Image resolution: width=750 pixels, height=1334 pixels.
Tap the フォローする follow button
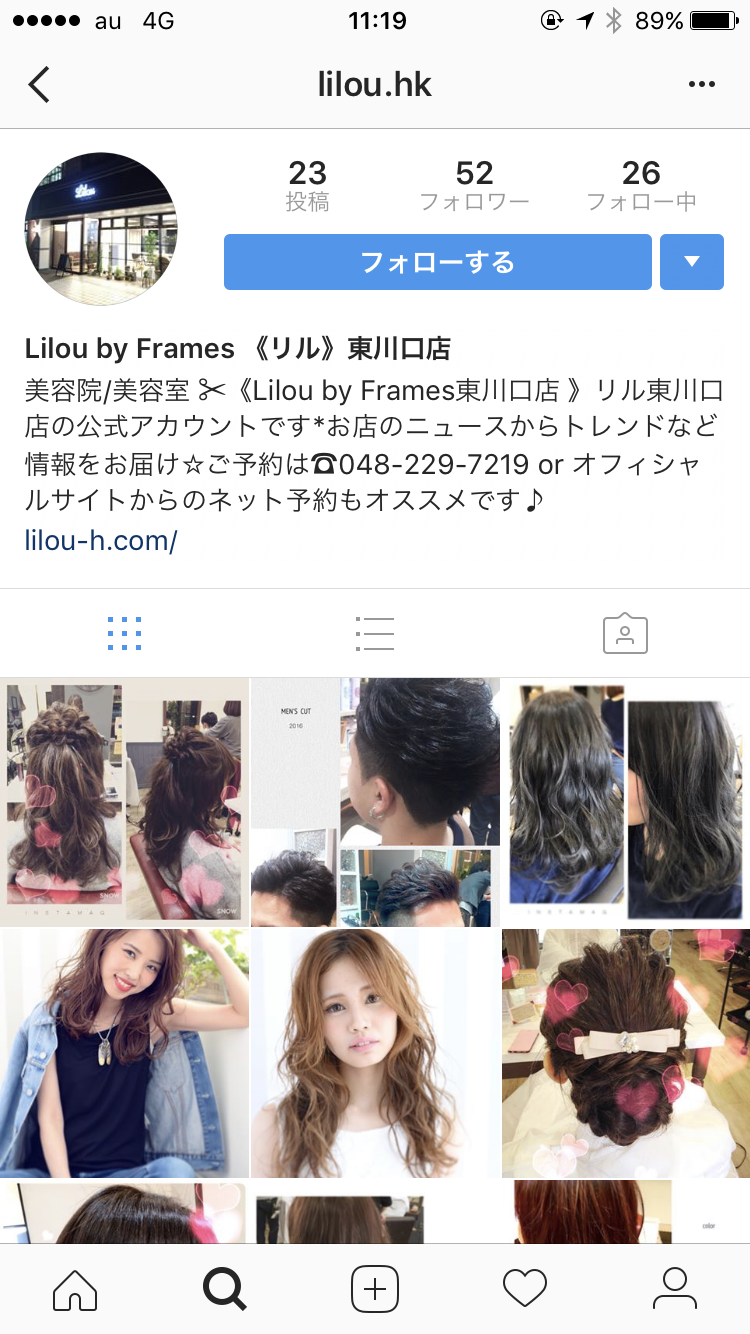437,262
